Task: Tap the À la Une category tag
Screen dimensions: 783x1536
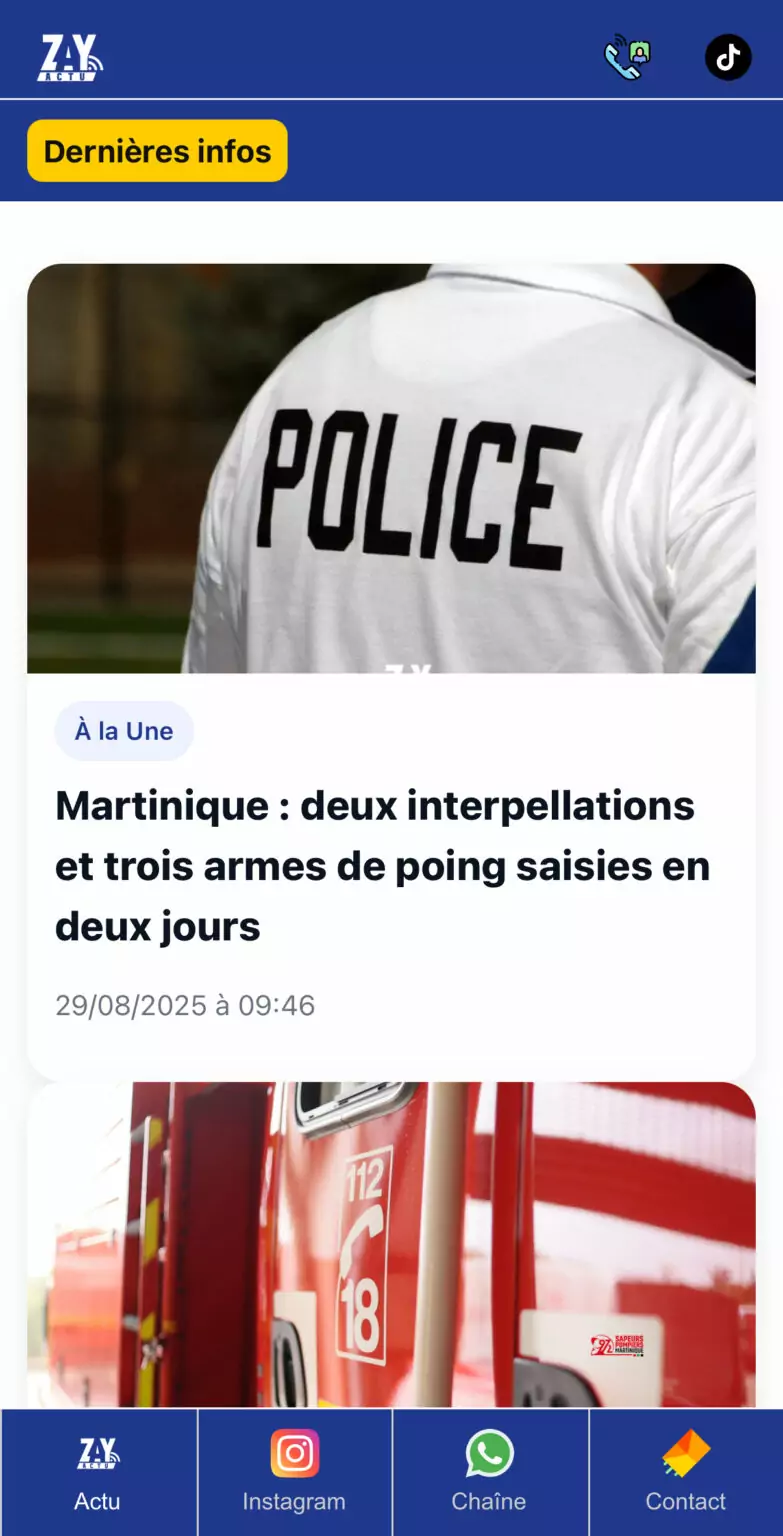Action: pos(124,731)
